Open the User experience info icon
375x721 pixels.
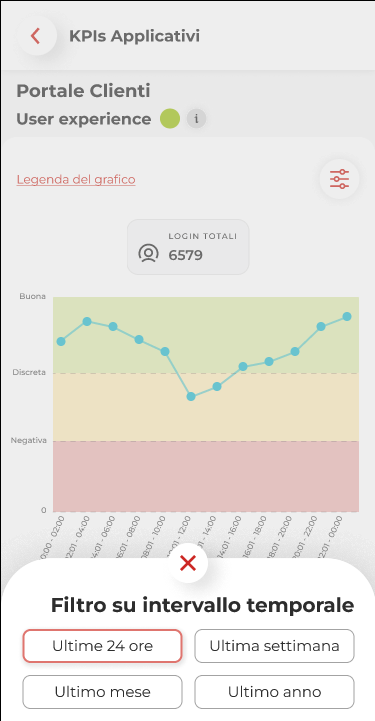click(x=196, y=119)
